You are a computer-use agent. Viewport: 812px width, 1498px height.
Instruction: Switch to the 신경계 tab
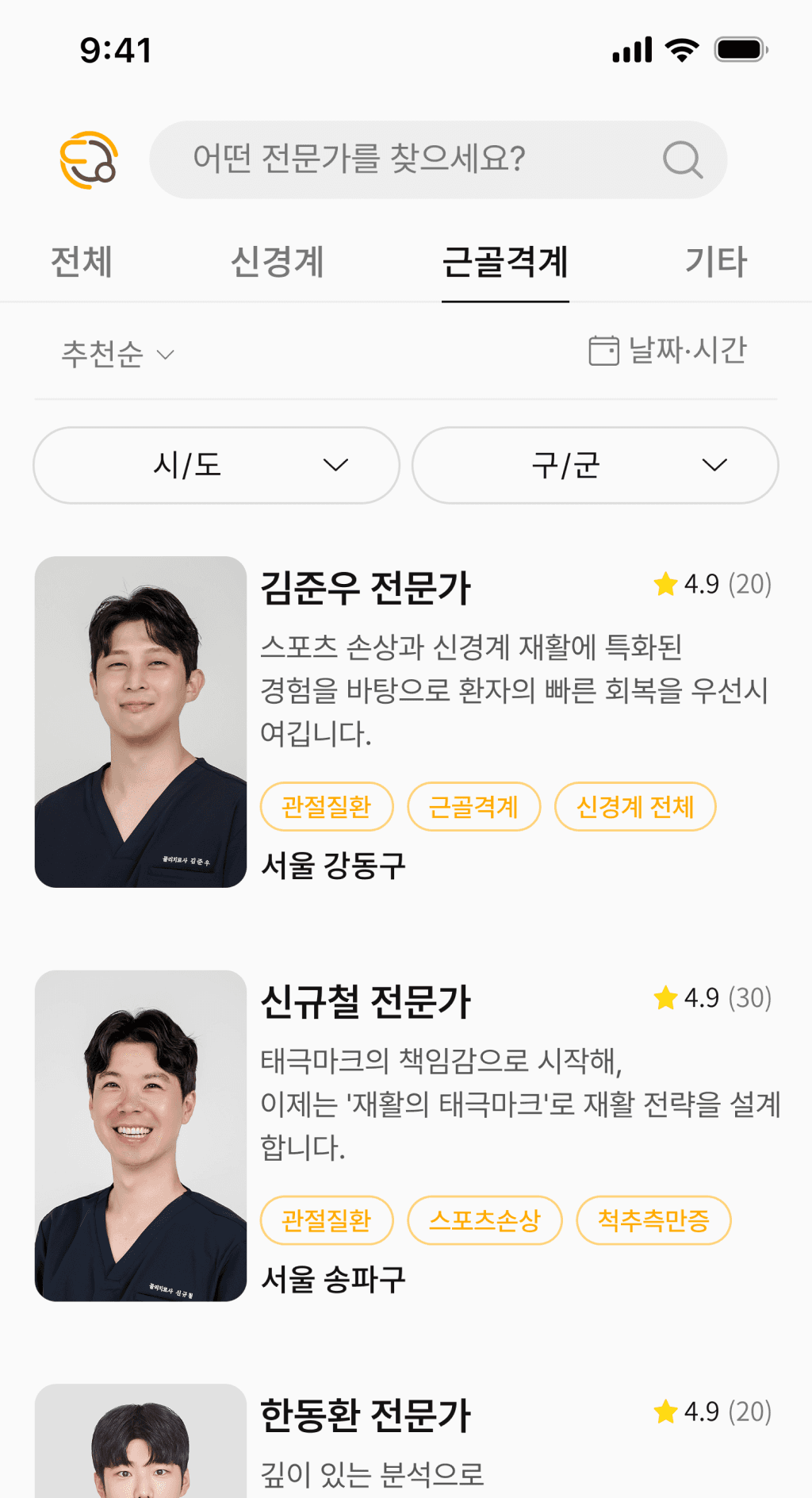277,262
